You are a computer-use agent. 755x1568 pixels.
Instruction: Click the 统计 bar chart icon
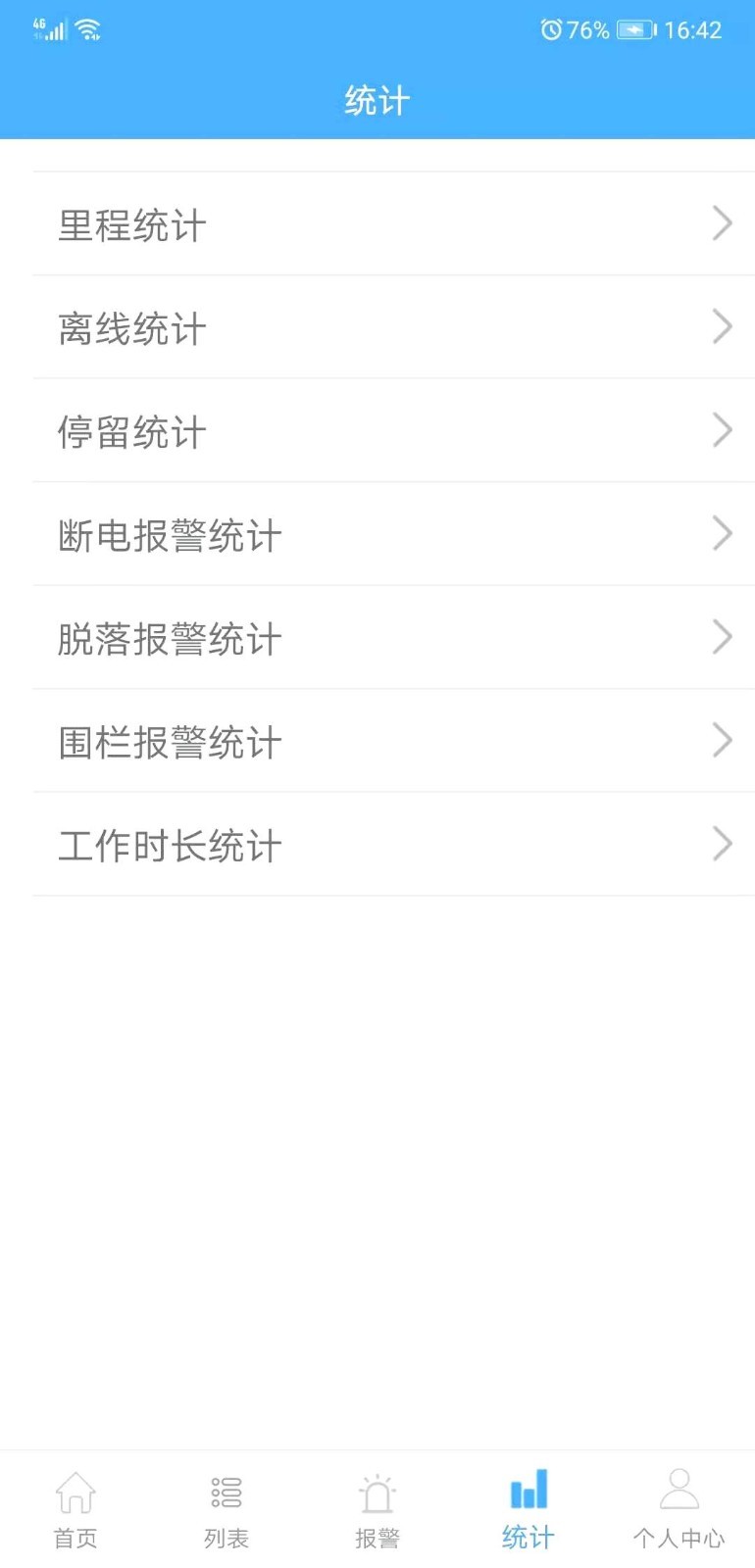coord(528,1490)
